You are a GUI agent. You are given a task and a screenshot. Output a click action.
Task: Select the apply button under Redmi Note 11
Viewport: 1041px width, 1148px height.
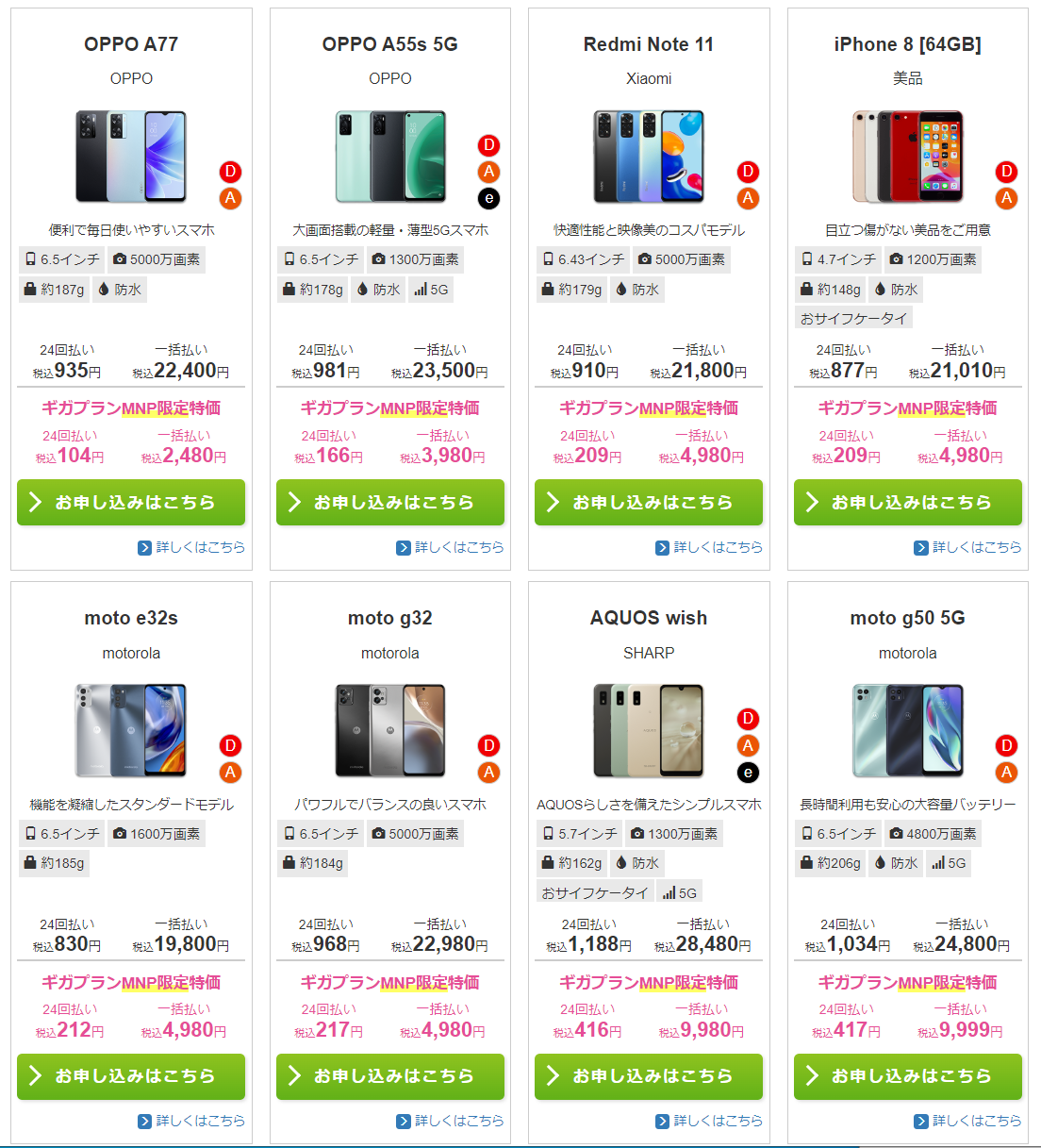click(649, 502)
